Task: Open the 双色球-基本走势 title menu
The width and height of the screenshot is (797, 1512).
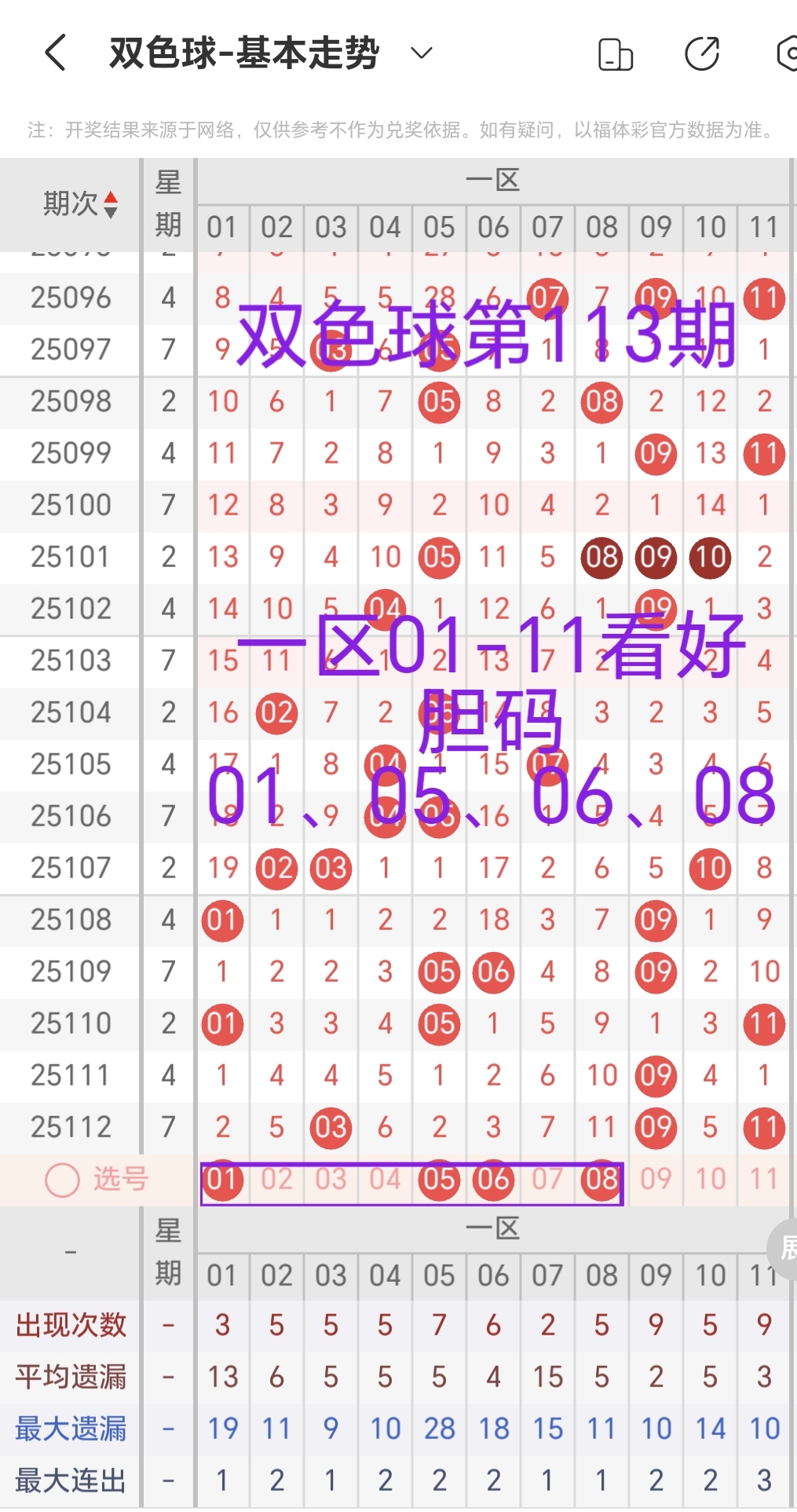Action: [x=243, y=53]
